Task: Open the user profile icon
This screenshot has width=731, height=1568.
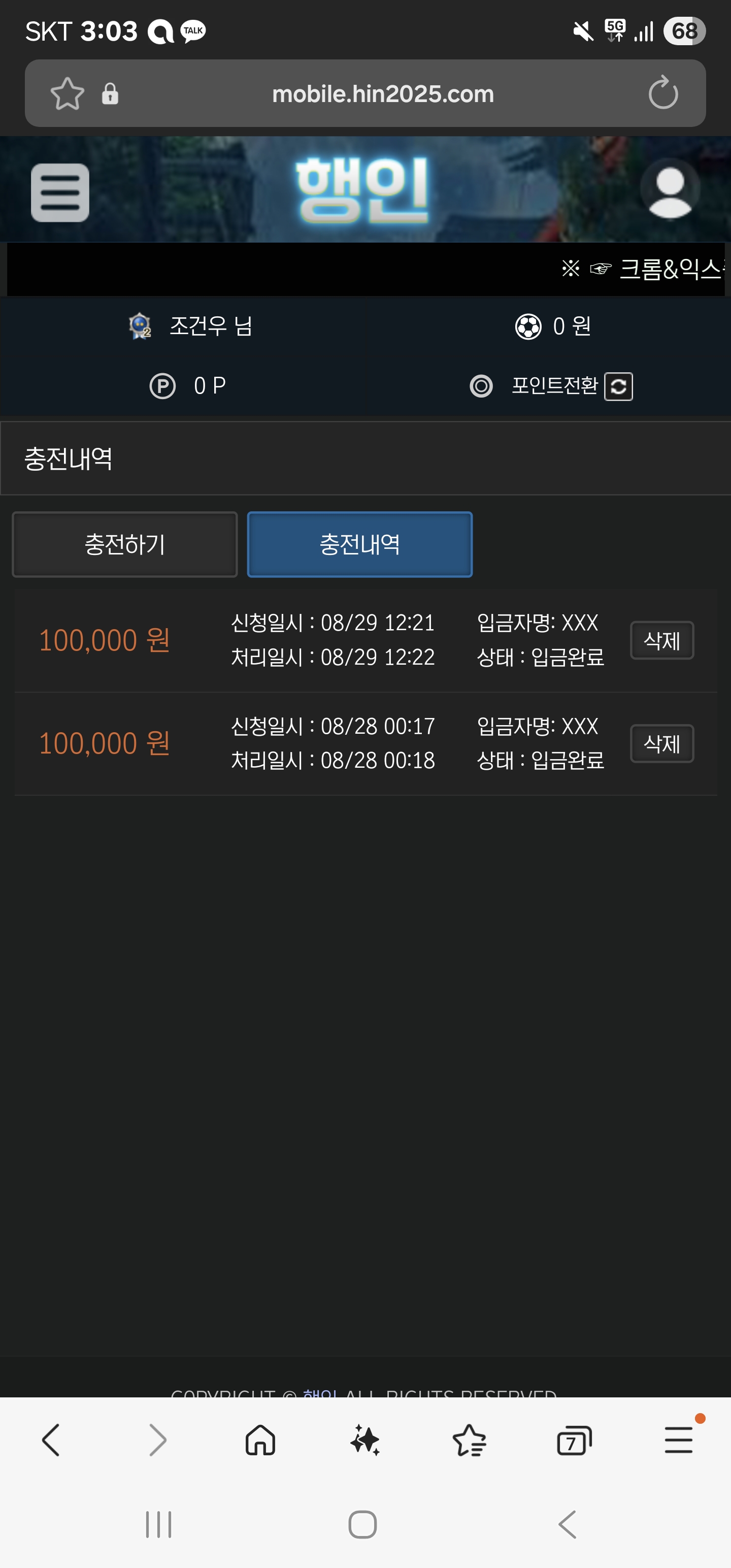Action: [670, 189]
